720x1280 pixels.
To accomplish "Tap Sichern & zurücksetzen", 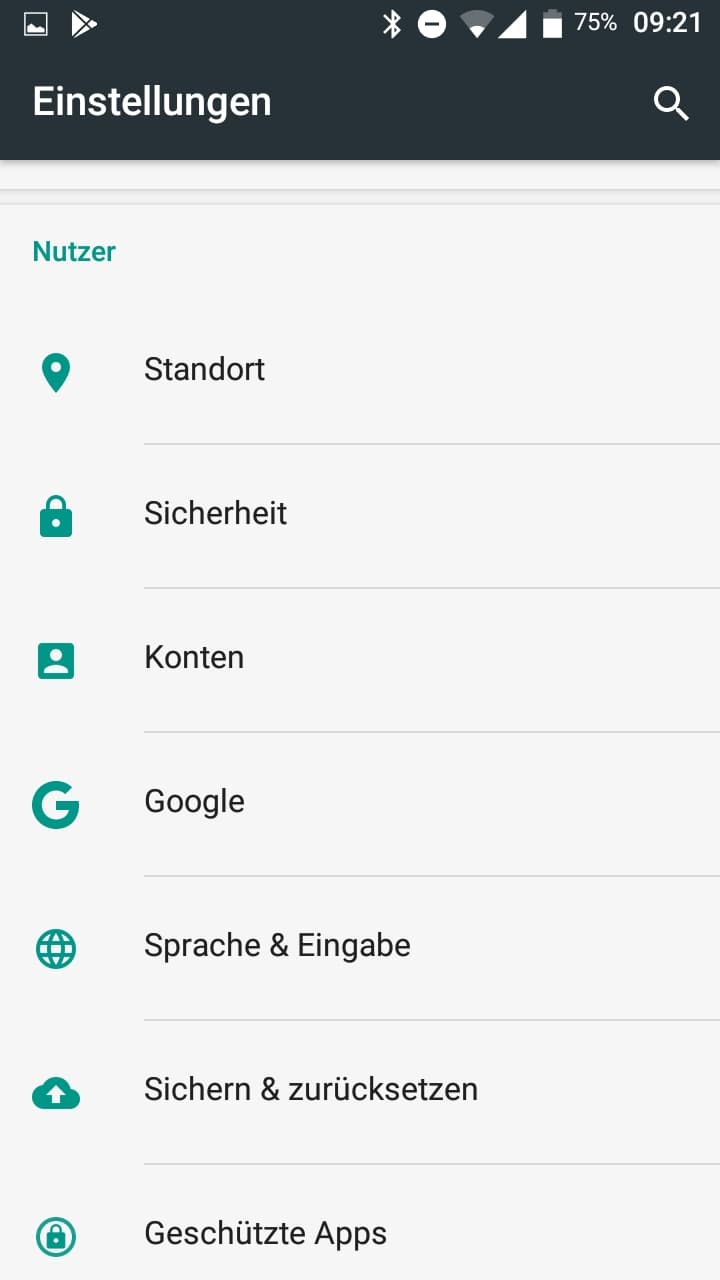I will point(360,1092).
